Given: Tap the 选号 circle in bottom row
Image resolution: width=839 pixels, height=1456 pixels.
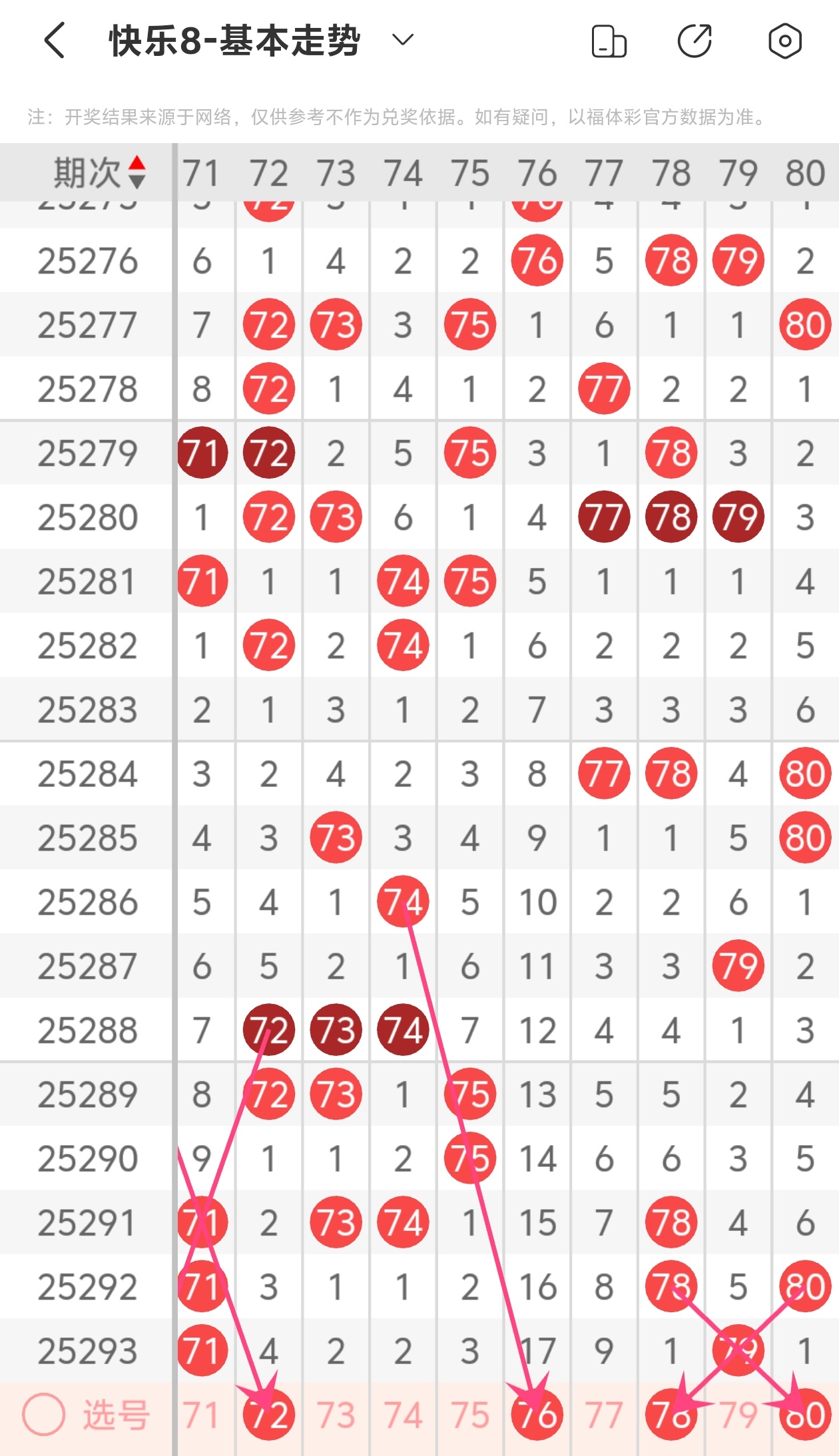Looking at the screenshot, I should coord(44,1414).
